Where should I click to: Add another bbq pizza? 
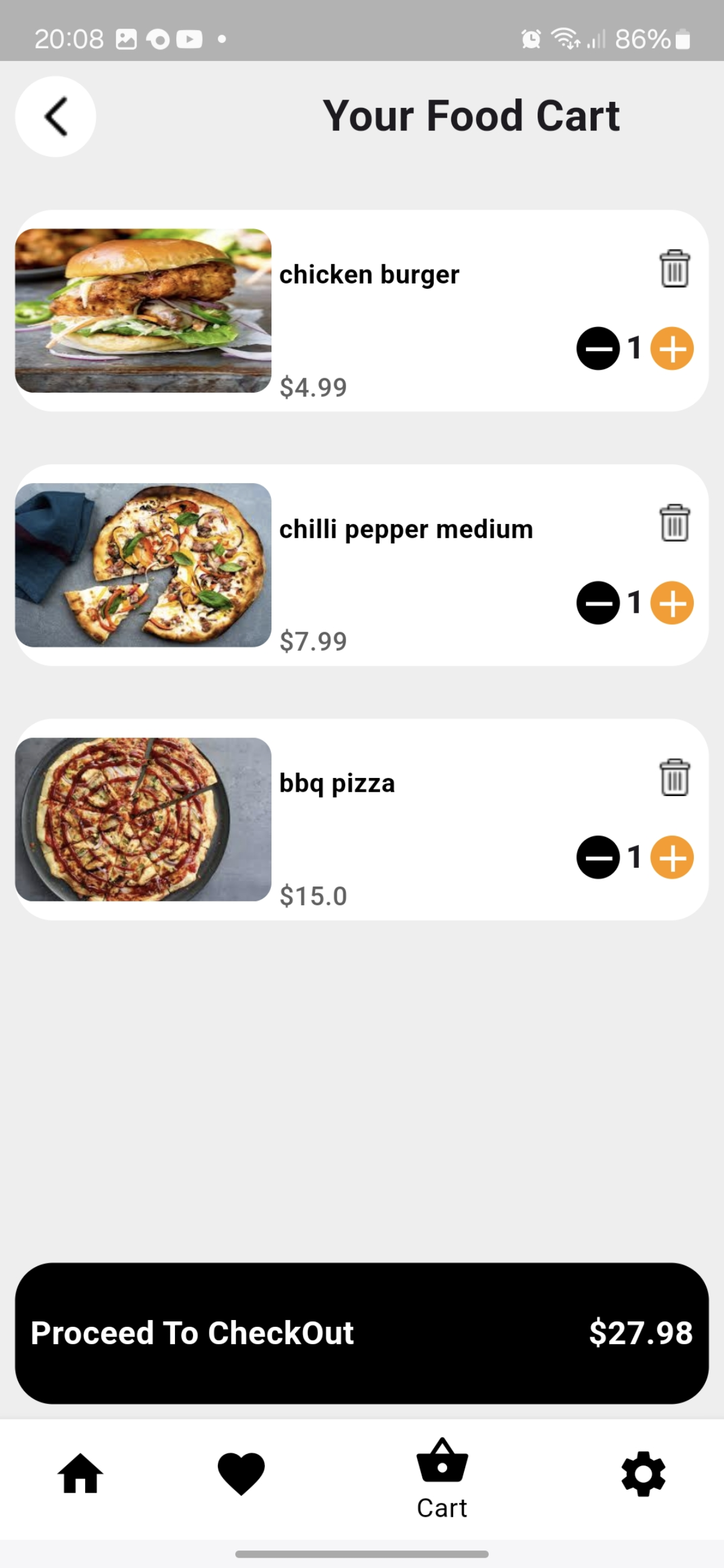[672, 857]
